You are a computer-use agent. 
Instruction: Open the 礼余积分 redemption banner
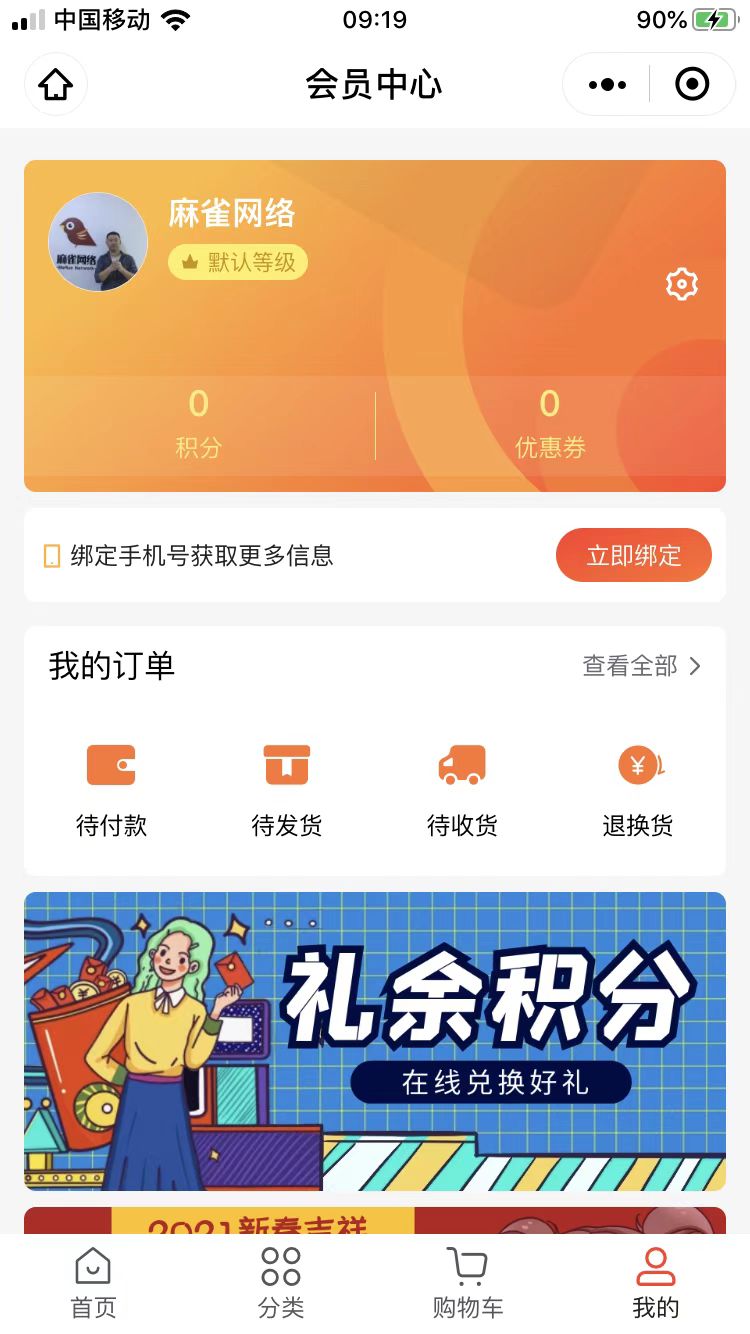coord(375,1041)
